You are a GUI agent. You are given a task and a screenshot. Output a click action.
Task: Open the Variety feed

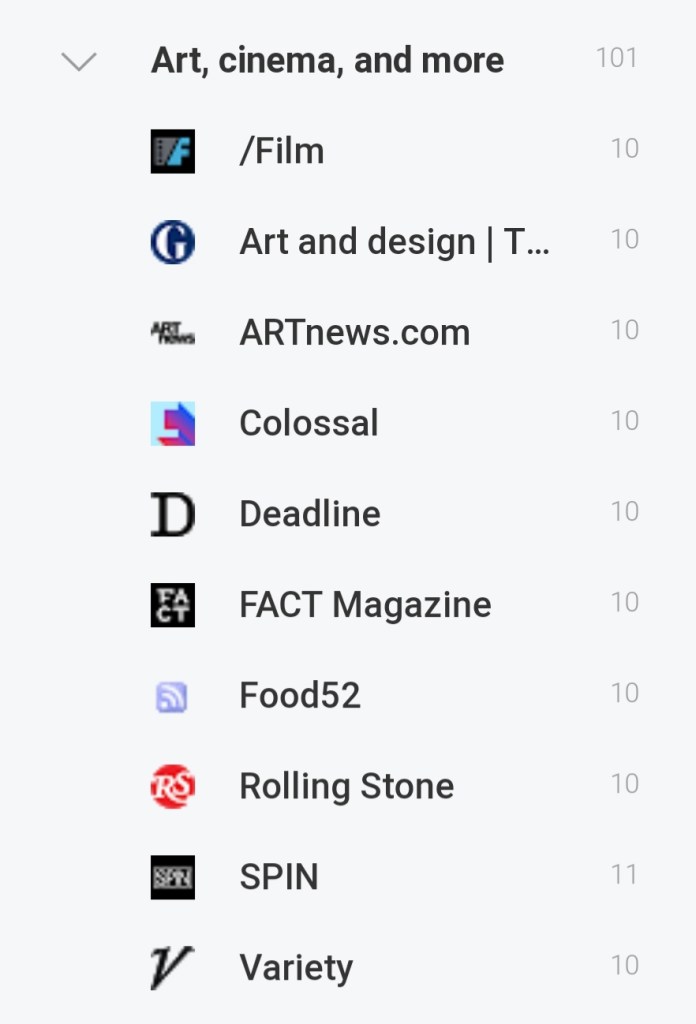[x=295, y=968]
